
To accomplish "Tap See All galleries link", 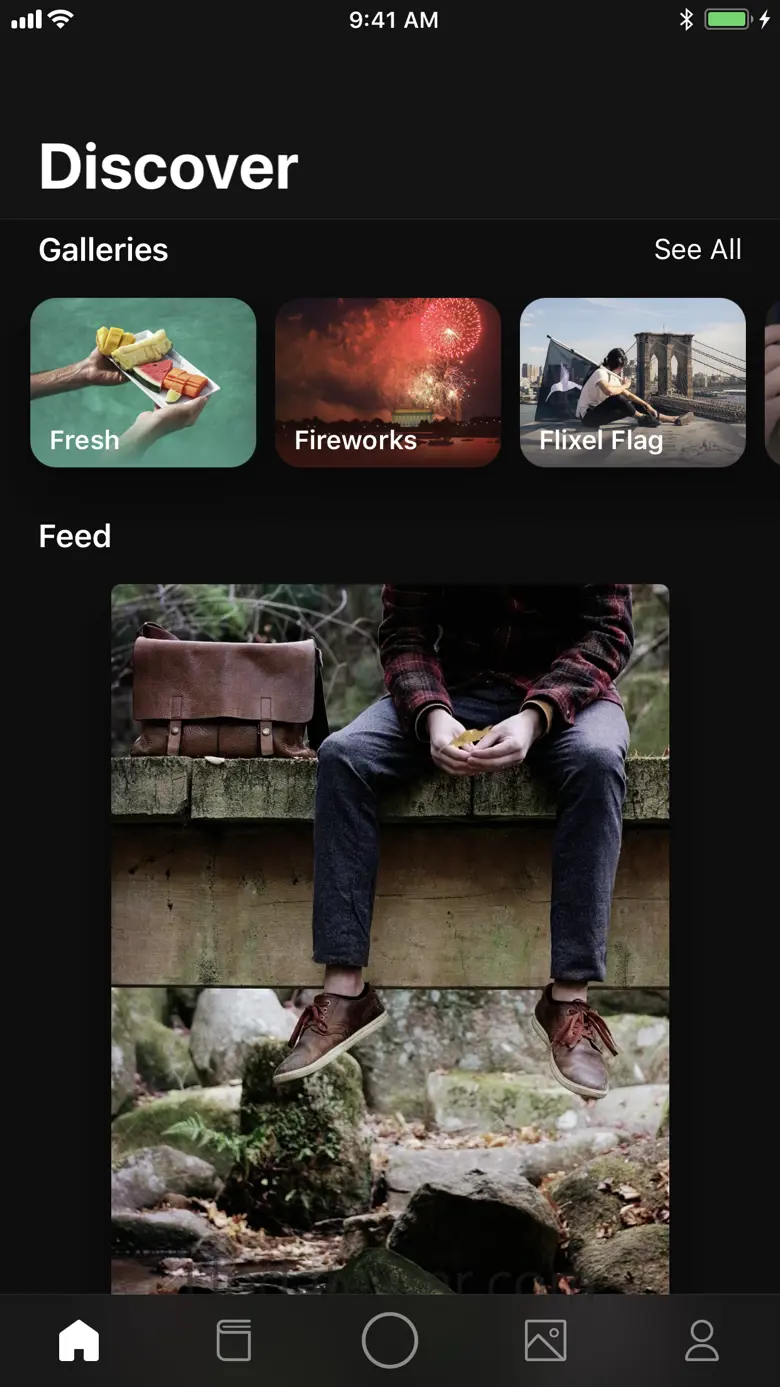I will (697, 249).
